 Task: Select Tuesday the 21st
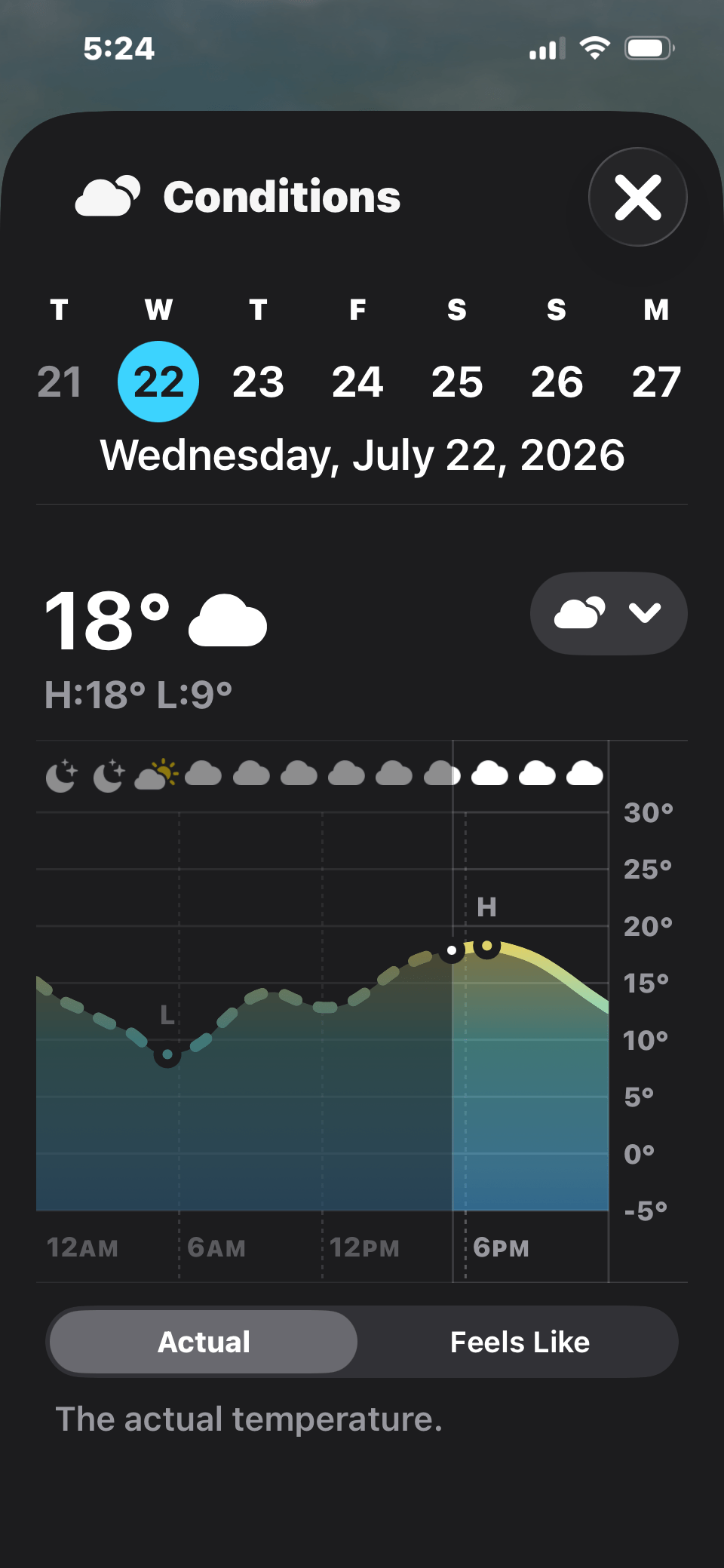click(x=60, y=382)
